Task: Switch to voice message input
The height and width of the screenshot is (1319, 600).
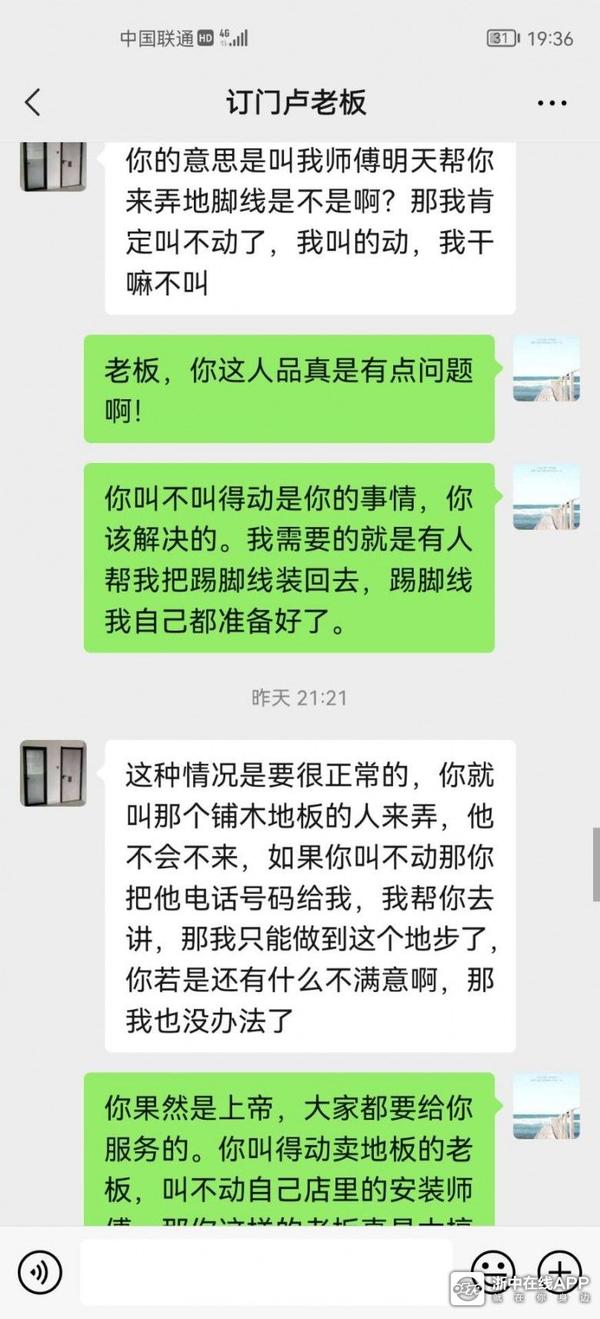Action: point(41,1272)
